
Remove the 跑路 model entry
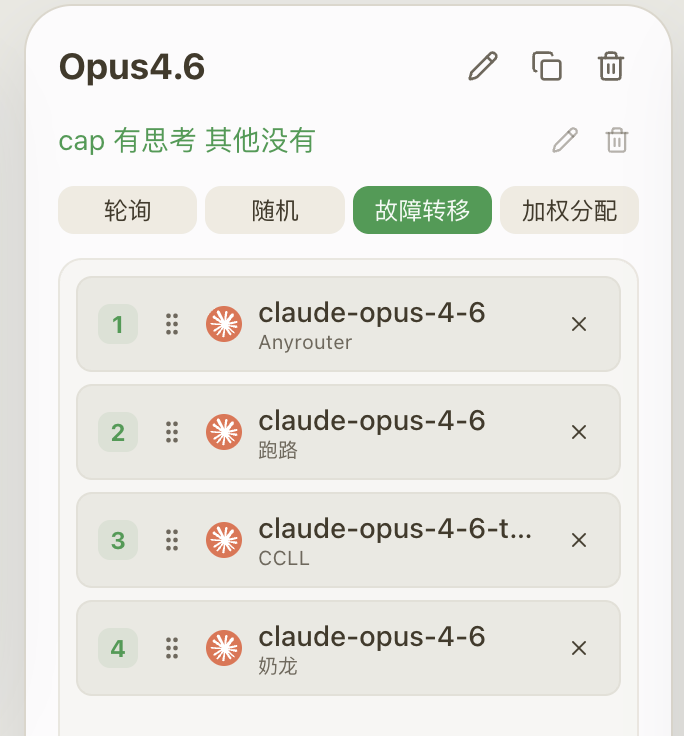579,432
